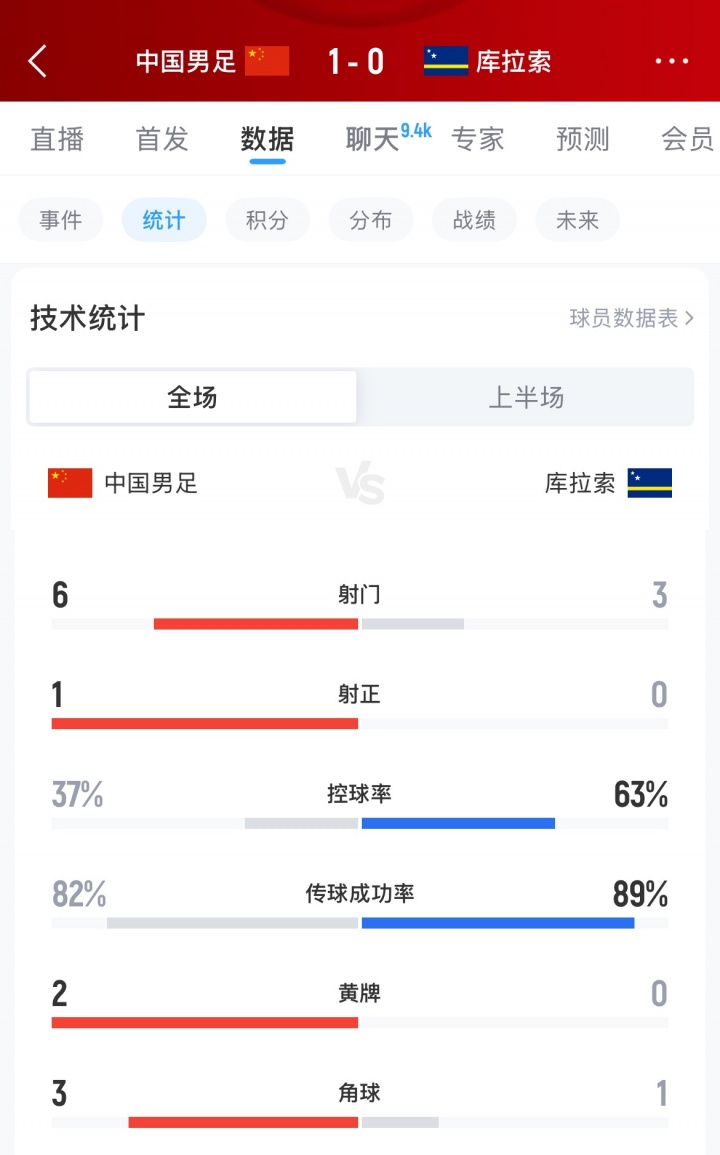The width and height of the screenshot is (720, 1155).
Task: Open the 聊天 chat tab
Action: click(373, 139)
